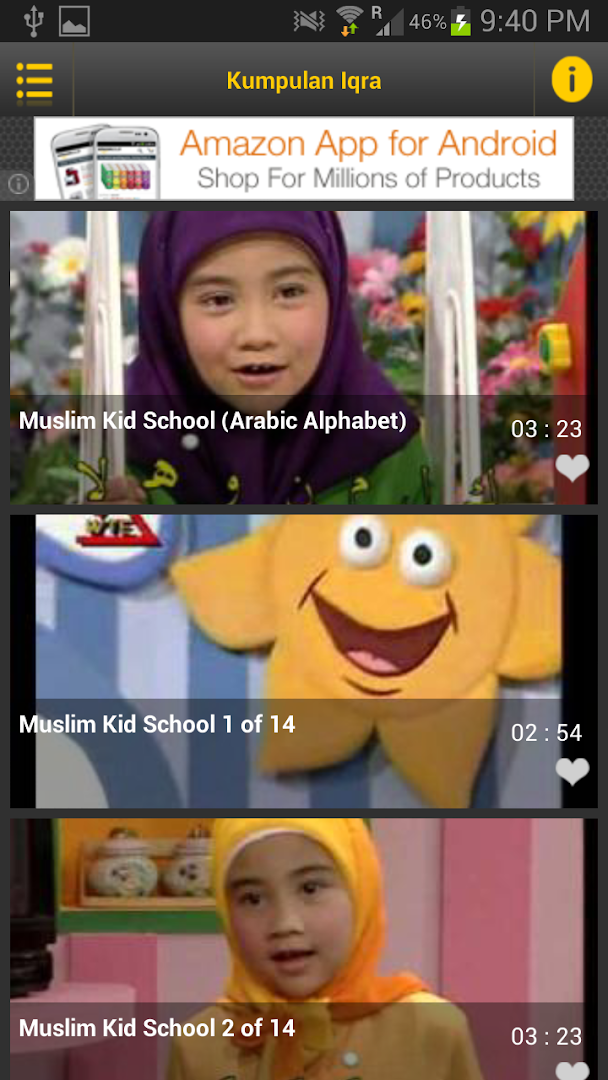
Task: Open the yellow info button
Action: click(x=572, y=80)
